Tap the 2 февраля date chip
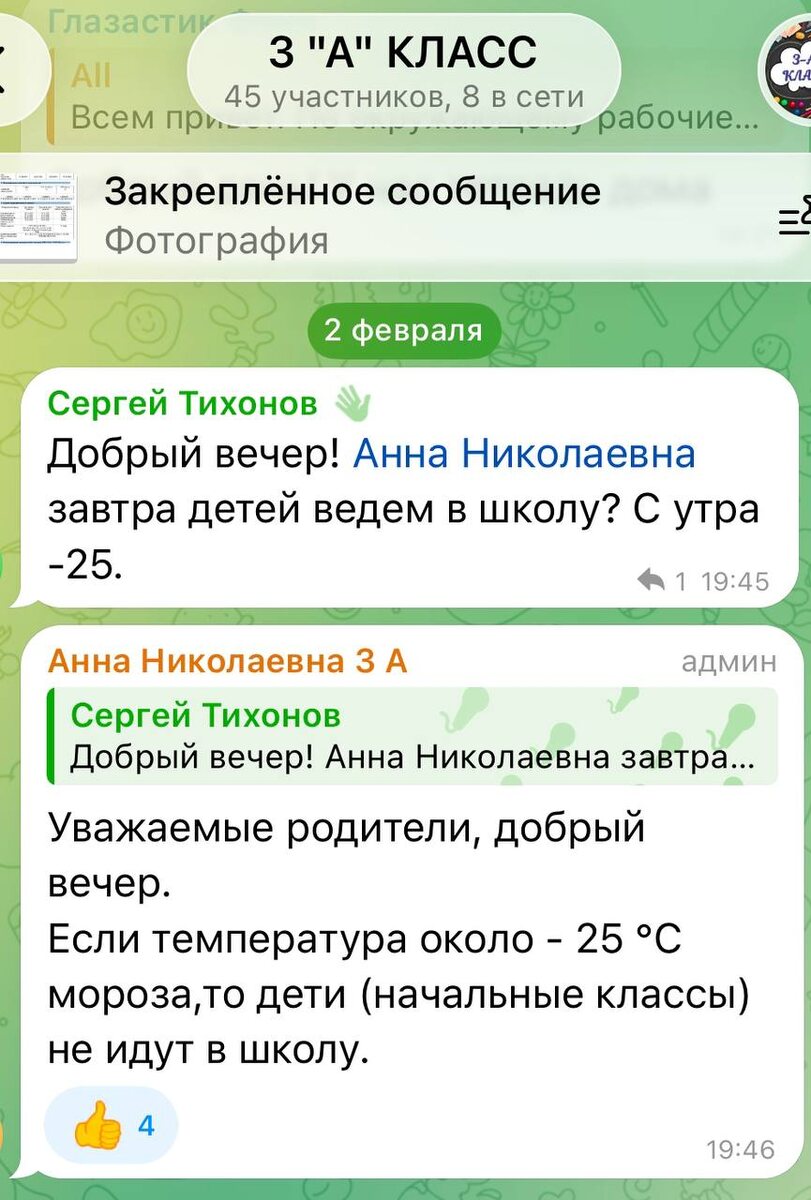Viewport: 811px width, 1200px height. pyautogui.click(x=404, y=331)
